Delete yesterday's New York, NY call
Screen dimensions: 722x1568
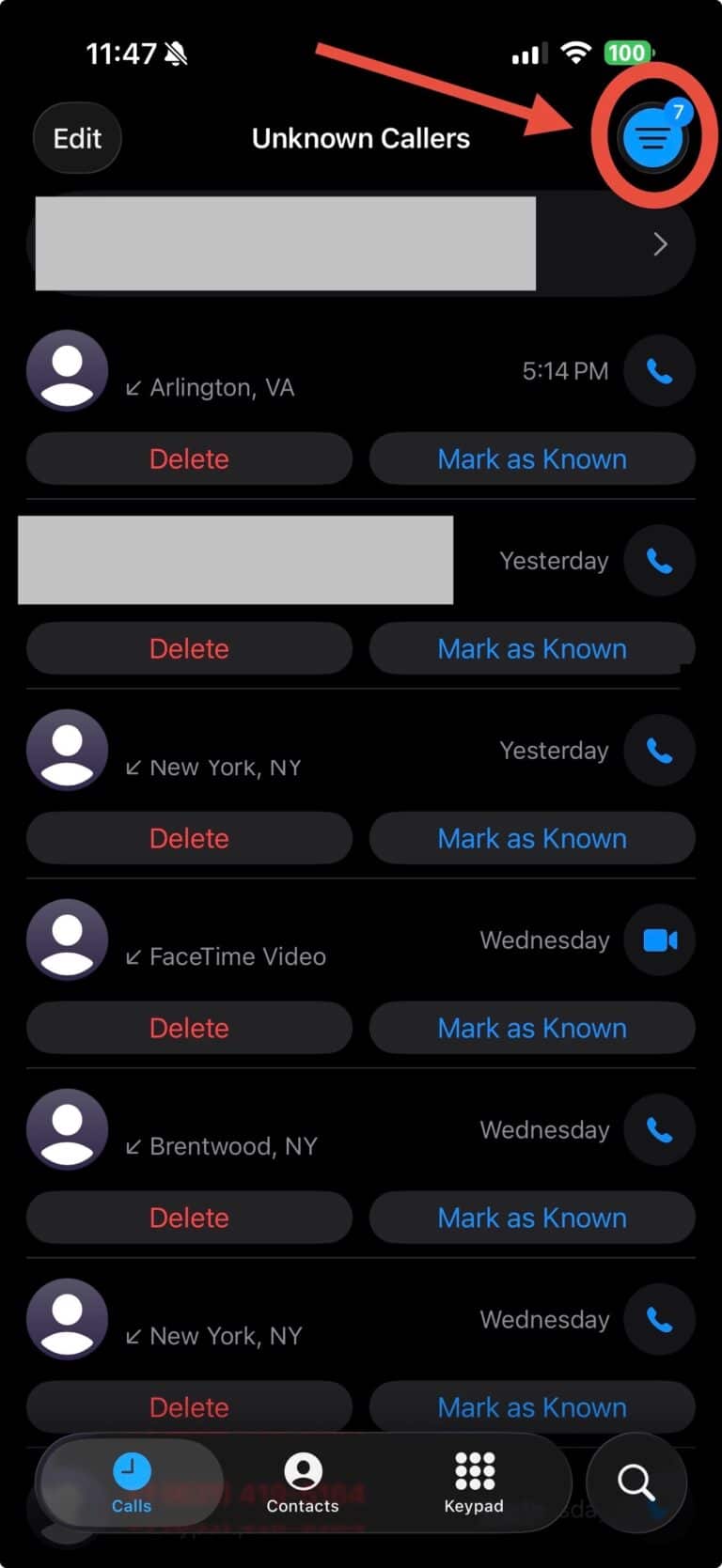(189, 839)
